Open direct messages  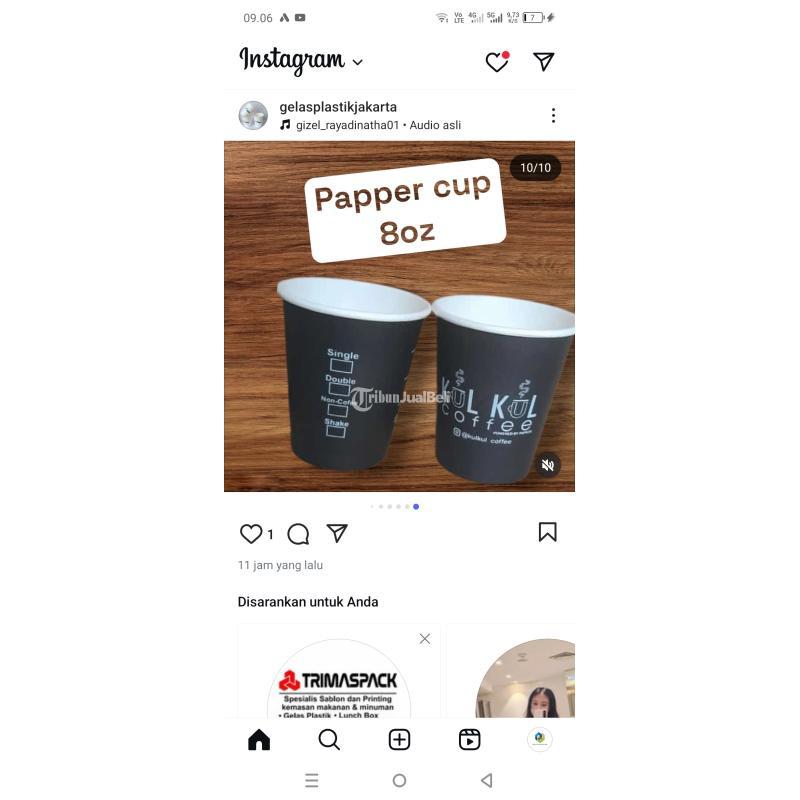[x=544, y=62]
